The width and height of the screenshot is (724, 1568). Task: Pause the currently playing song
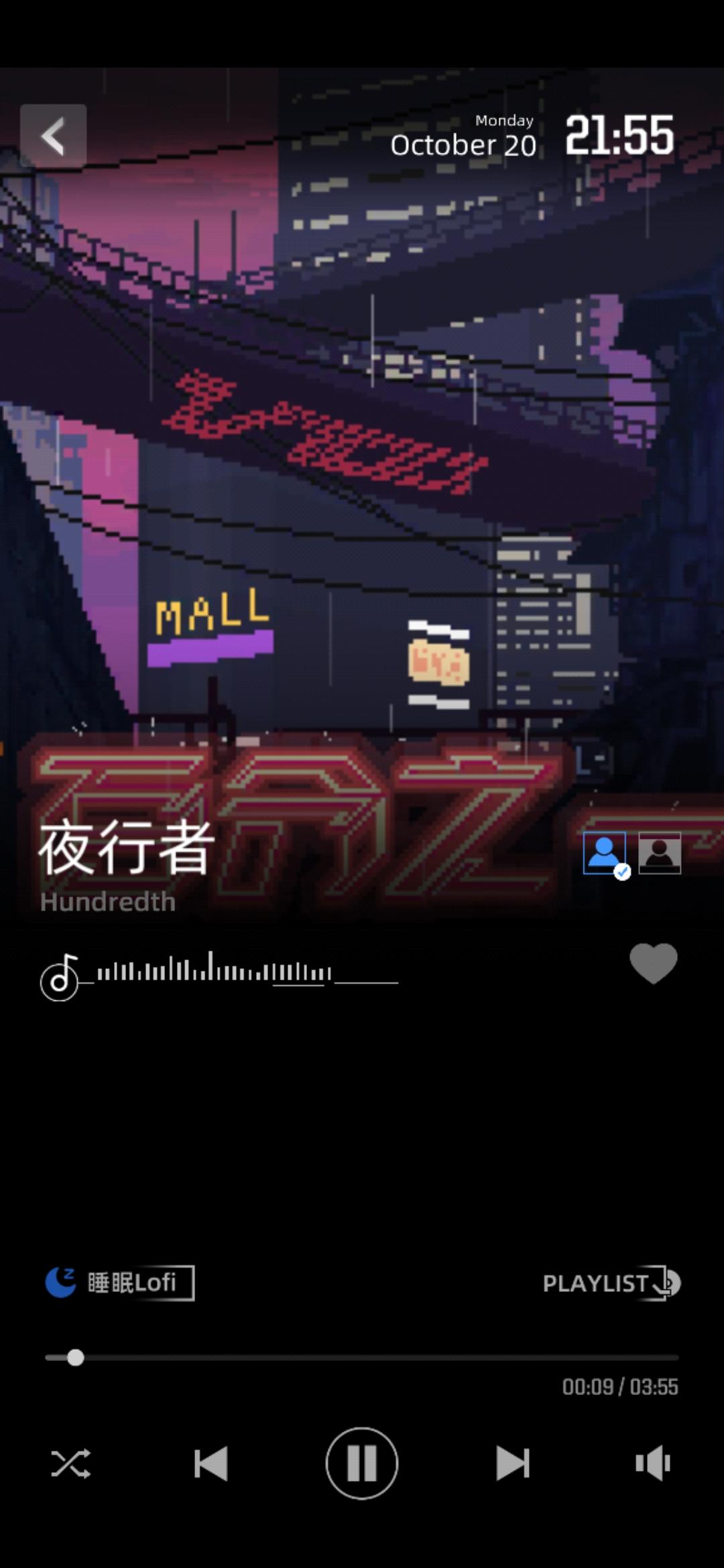click(362, 1463)
